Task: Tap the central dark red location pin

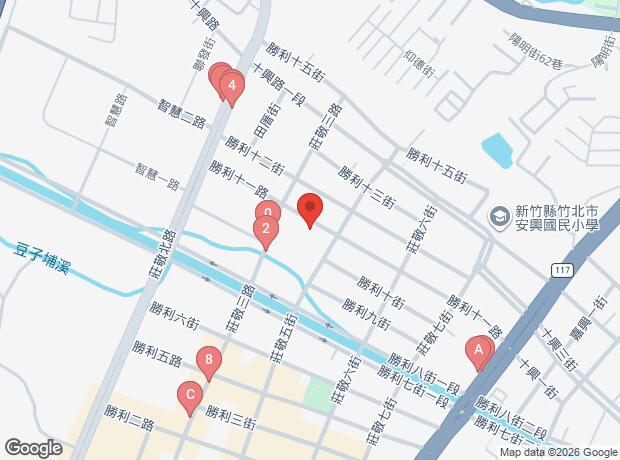Action: click(x=310, y=208)
